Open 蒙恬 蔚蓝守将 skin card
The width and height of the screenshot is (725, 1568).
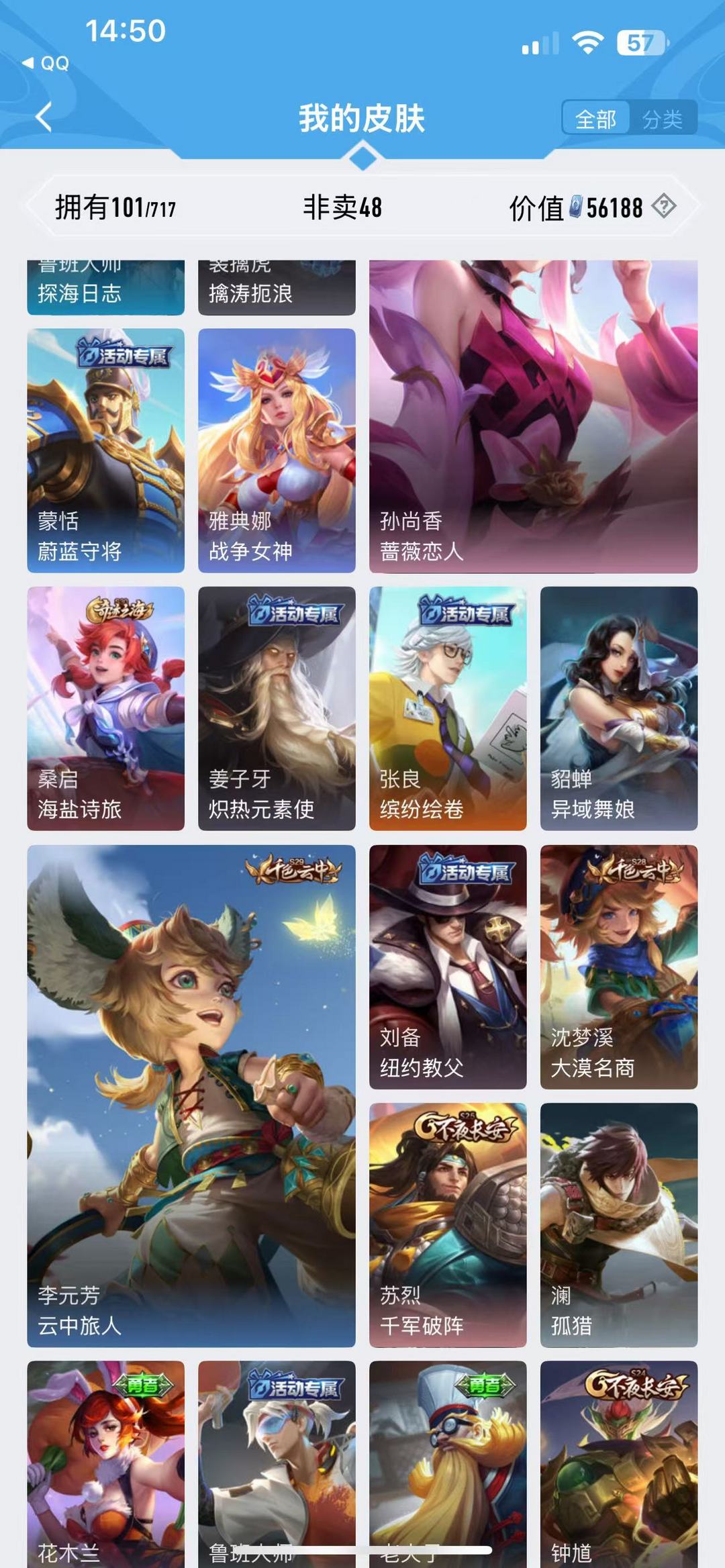pos(106,450)
